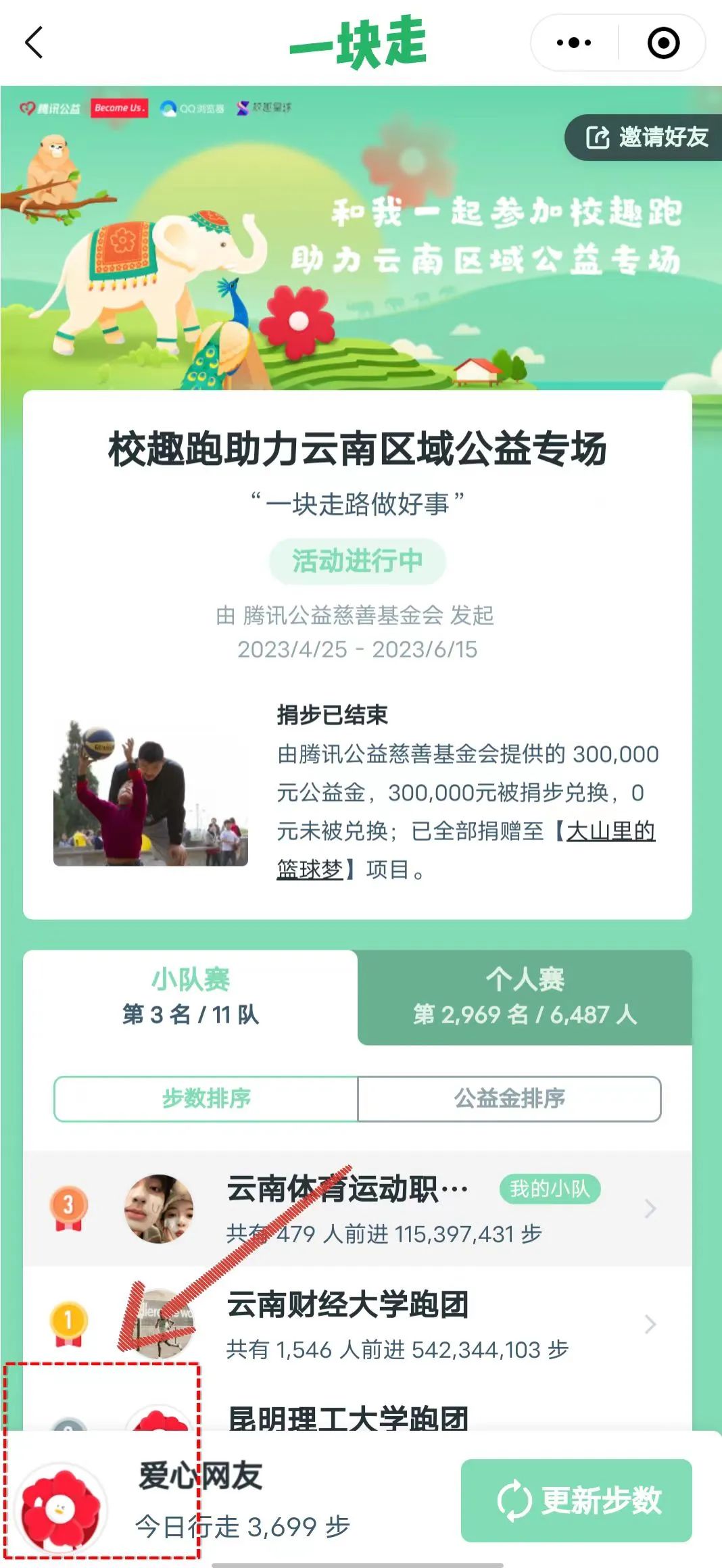Sort the ranking by 步数排序
This screenshot has height=1568, width=722.
[x=206, y=1098]
